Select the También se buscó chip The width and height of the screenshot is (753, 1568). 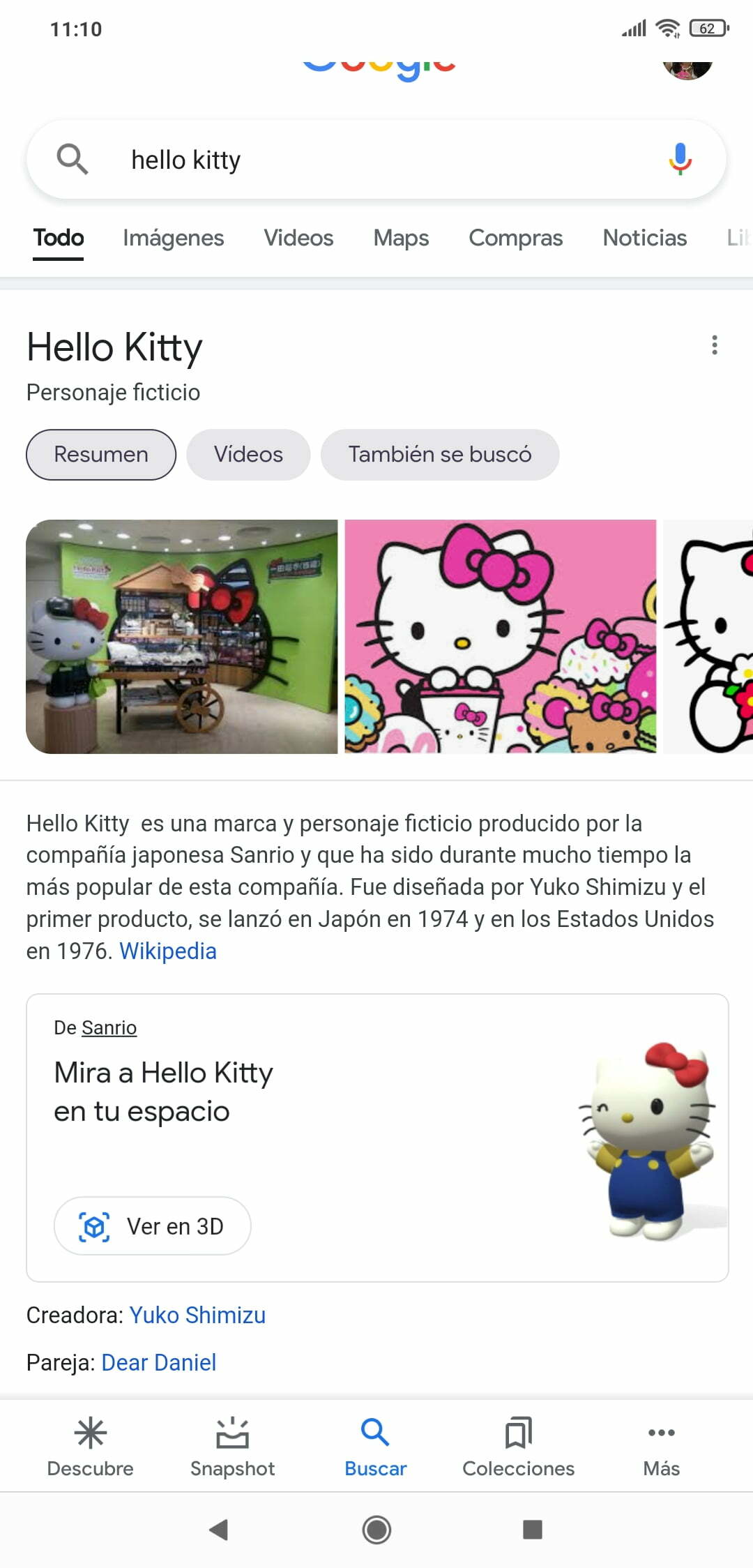439,455
